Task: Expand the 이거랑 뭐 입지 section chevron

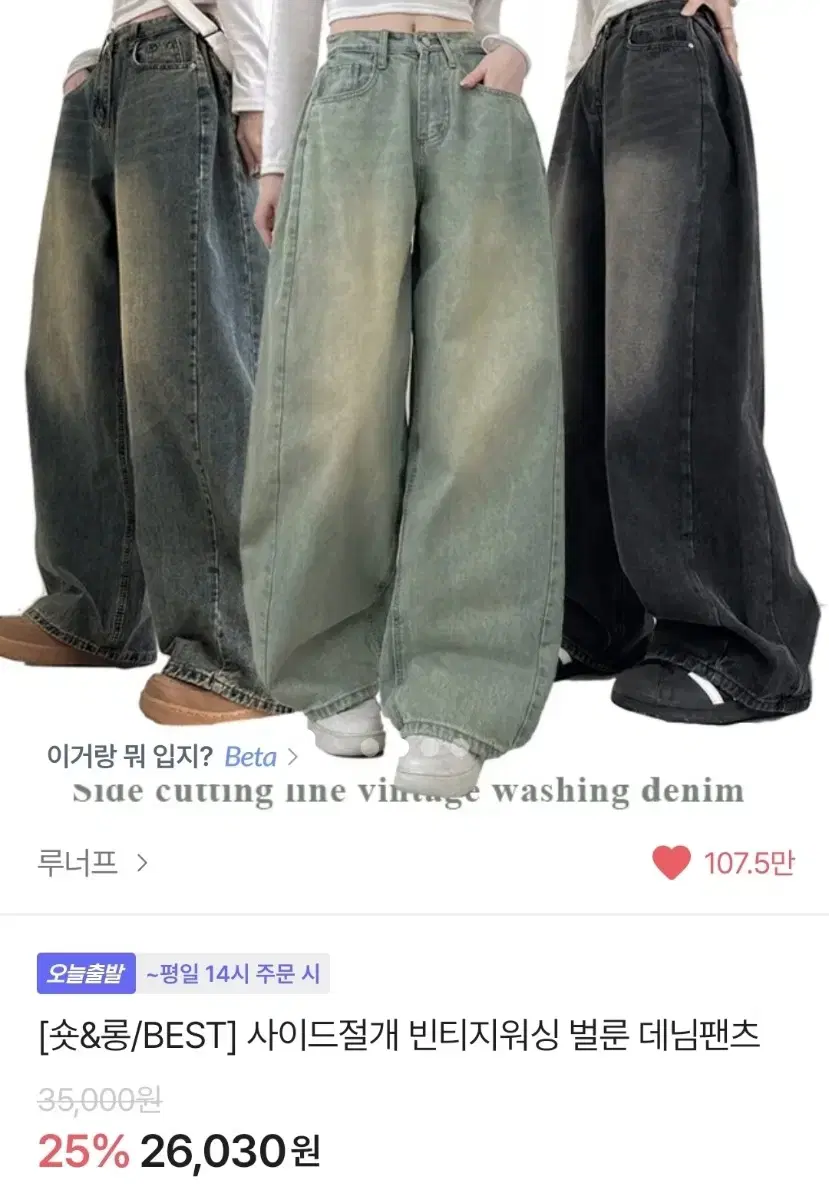Action: (290, 758)
